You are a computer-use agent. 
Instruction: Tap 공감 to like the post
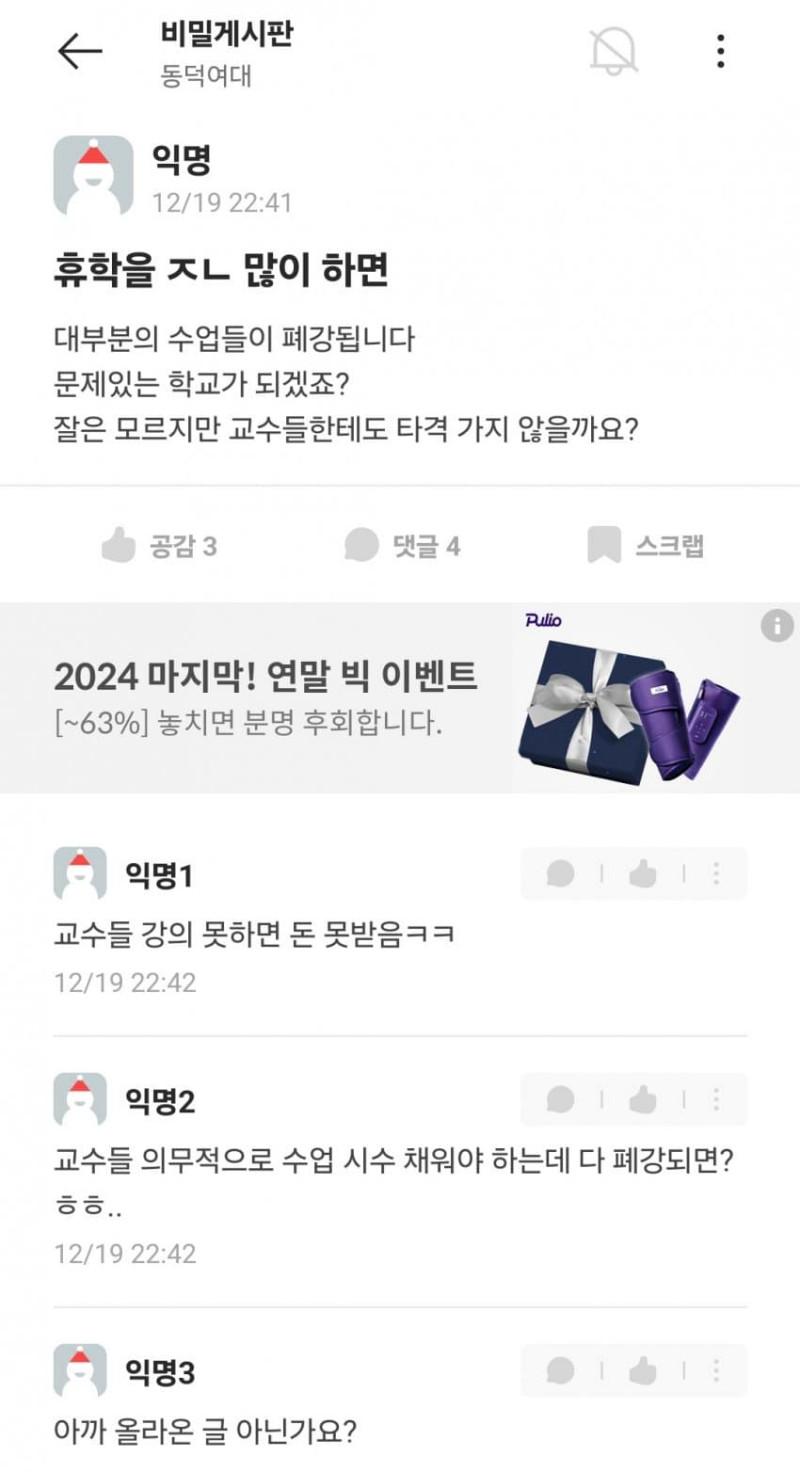point(160,546)
